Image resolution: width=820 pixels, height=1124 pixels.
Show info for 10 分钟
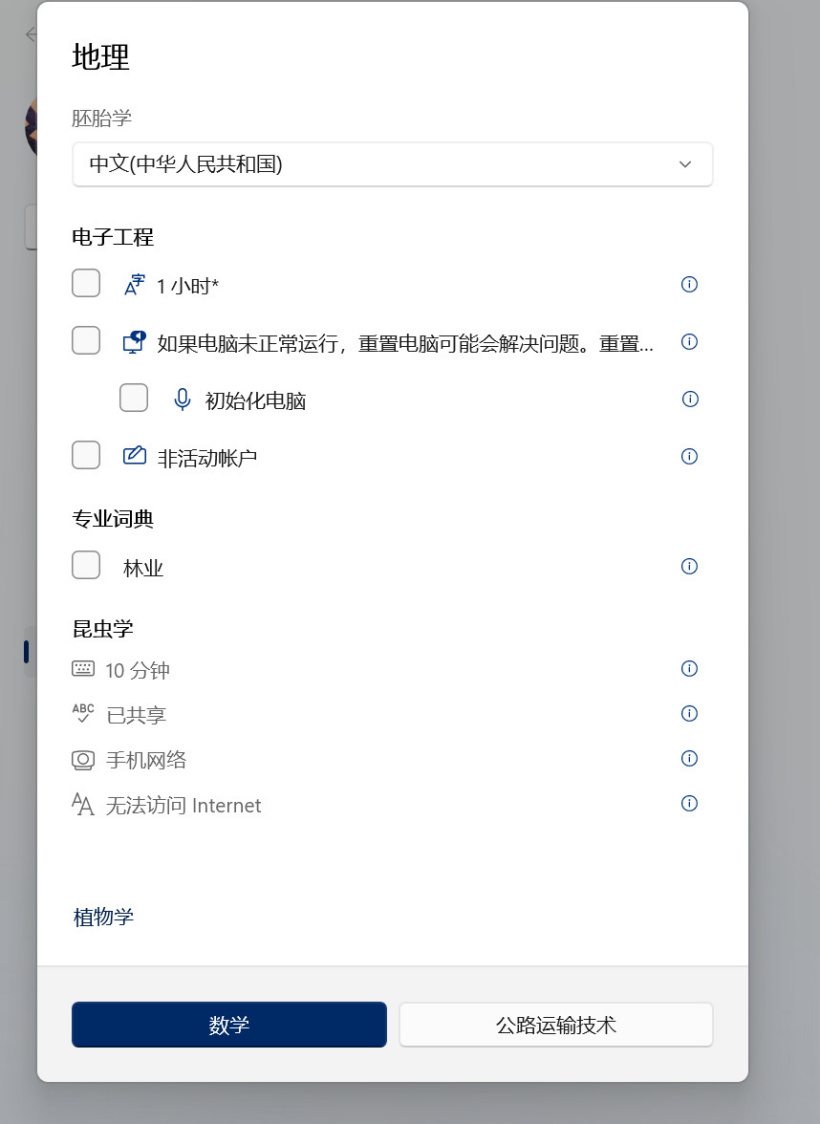point(689,668)
